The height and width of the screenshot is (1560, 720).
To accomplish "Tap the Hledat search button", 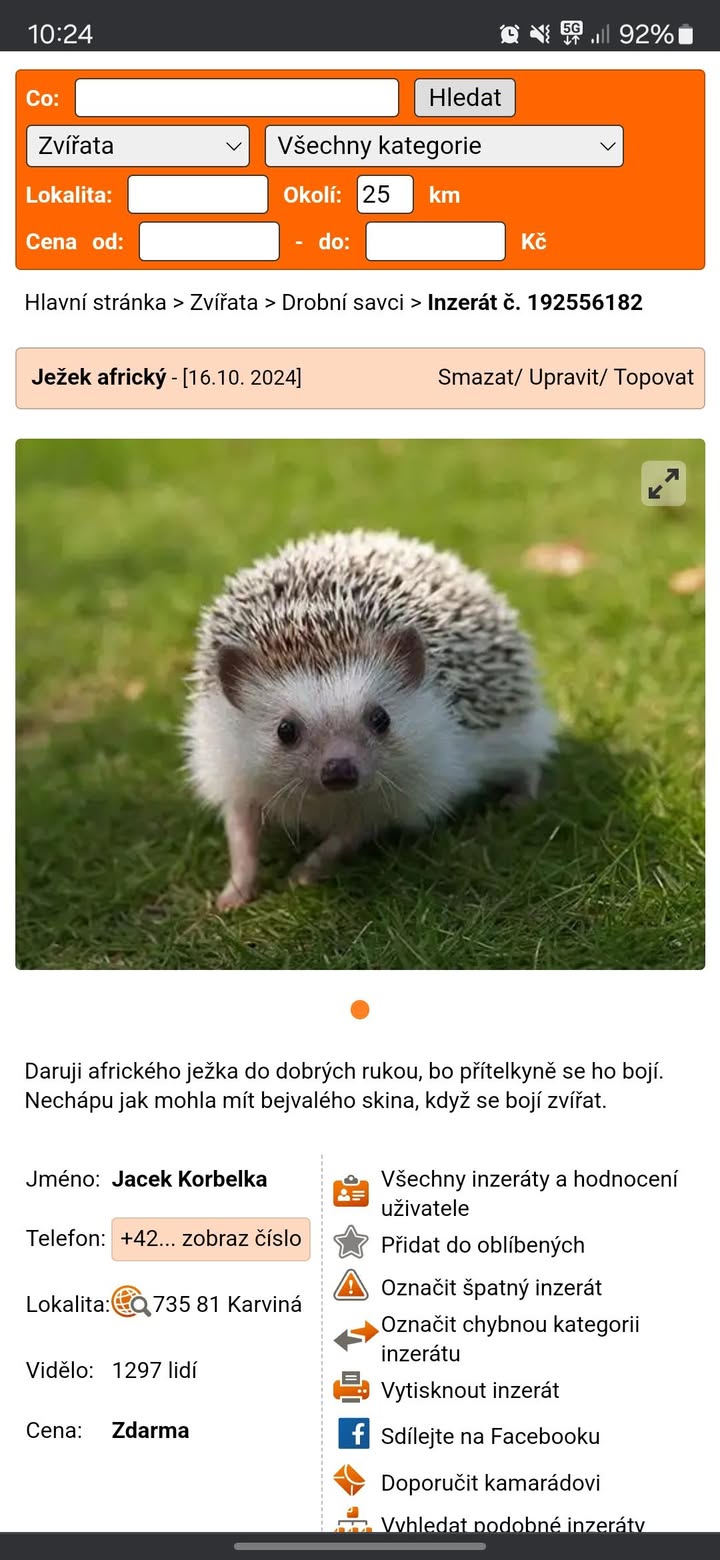I will click(x=465, y=98).
